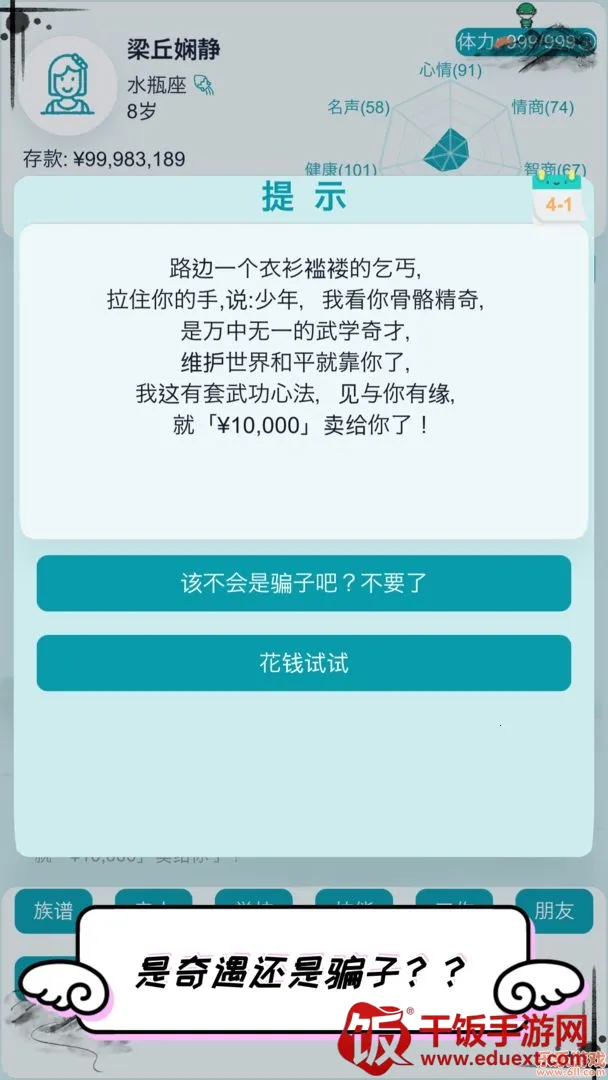Open the 朋友 tab
Screen dimensions: 608x1080
(554, 910)
